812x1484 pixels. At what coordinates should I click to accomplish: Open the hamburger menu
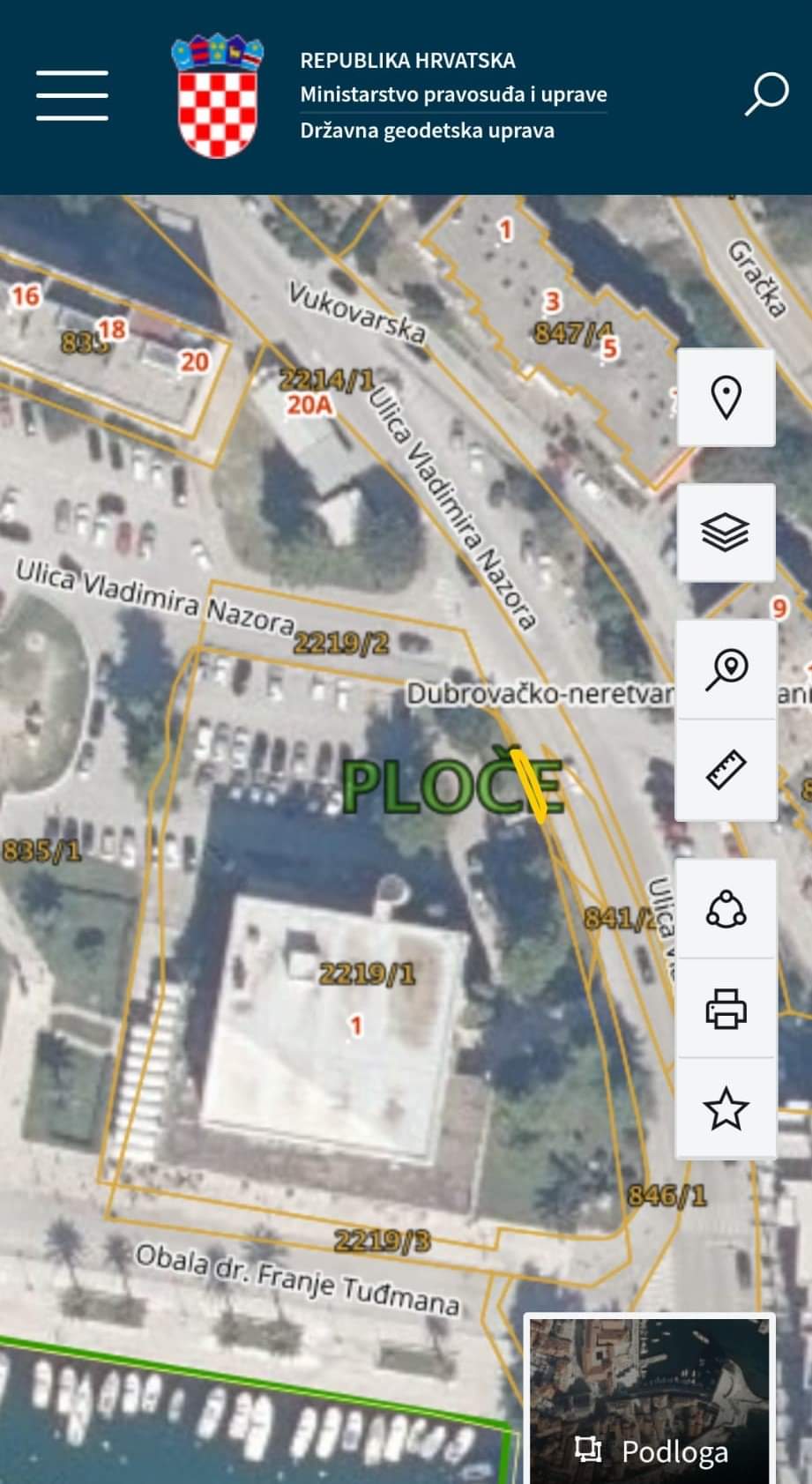pyautogui.click(x=72, y=95)
